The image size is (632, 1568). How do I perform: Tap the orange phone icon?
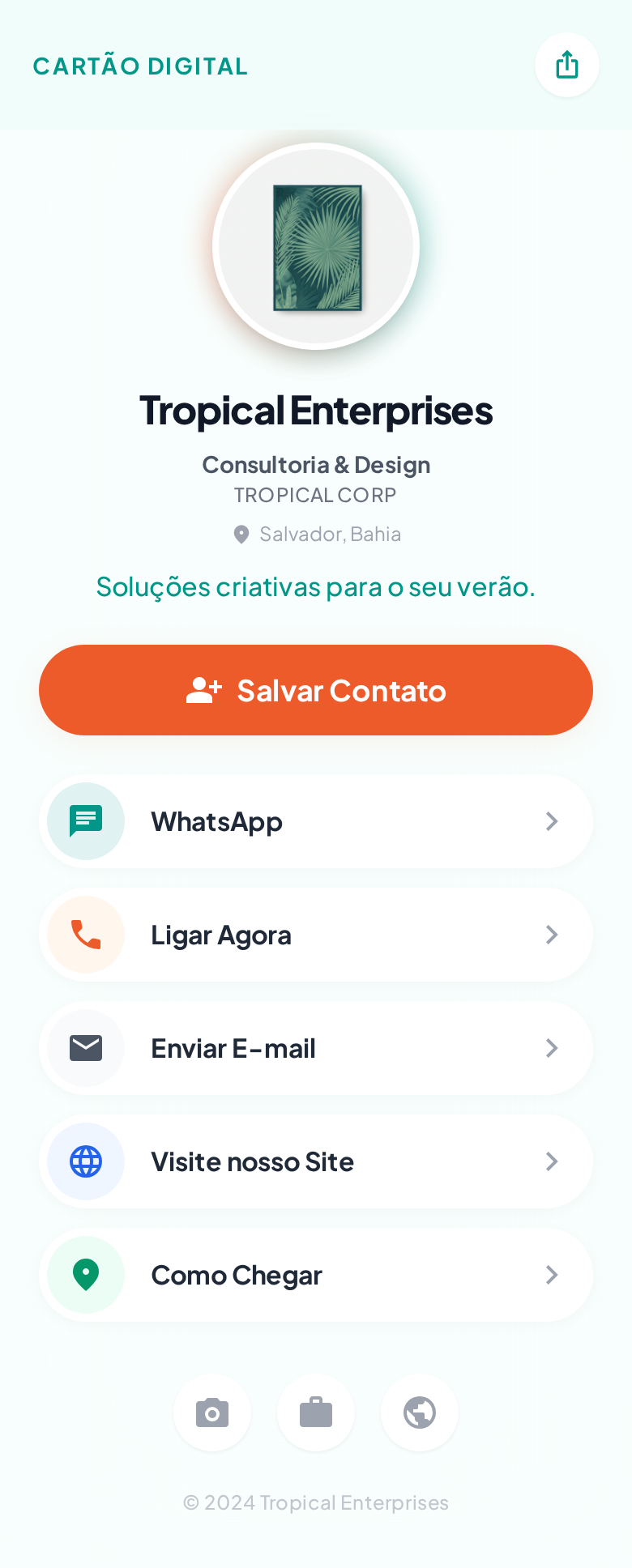pyautogui.click(x=85, y=935)
